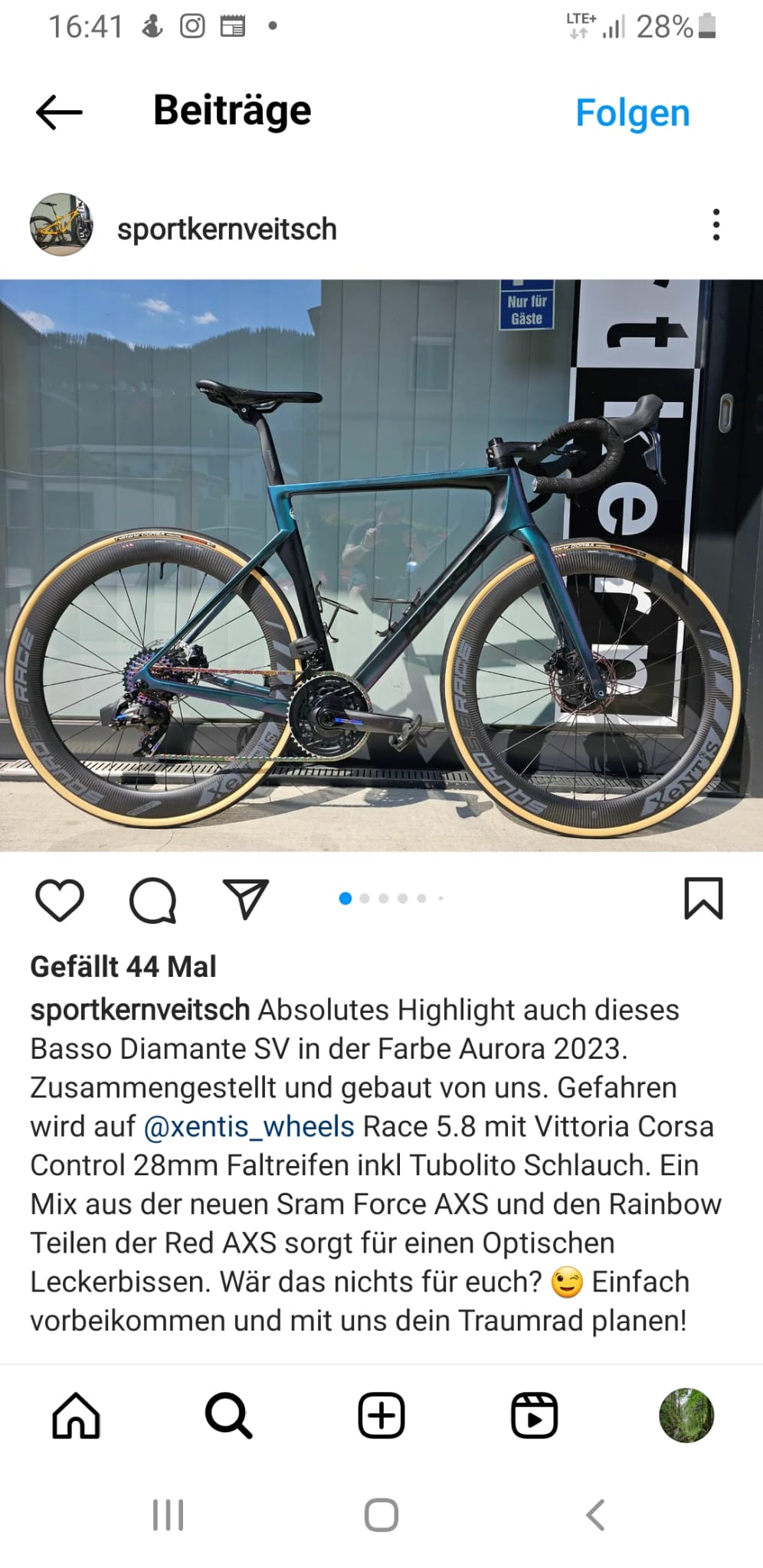The image size is (763, 1568).
Task: Open your own profile tab
Action: pos(686,1415)
